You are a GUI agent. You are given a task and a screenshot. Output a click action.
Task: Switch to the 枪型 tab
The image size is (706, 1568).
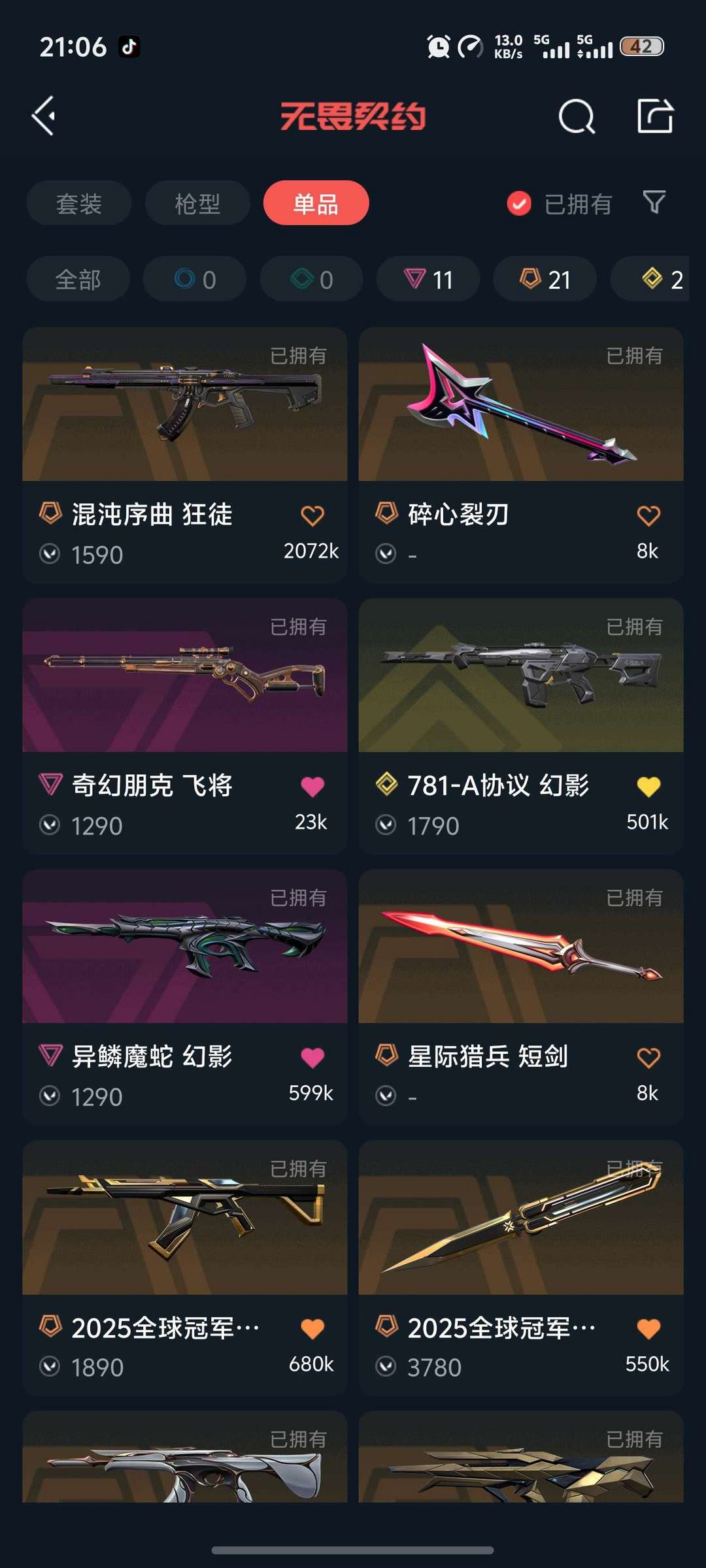197,203
